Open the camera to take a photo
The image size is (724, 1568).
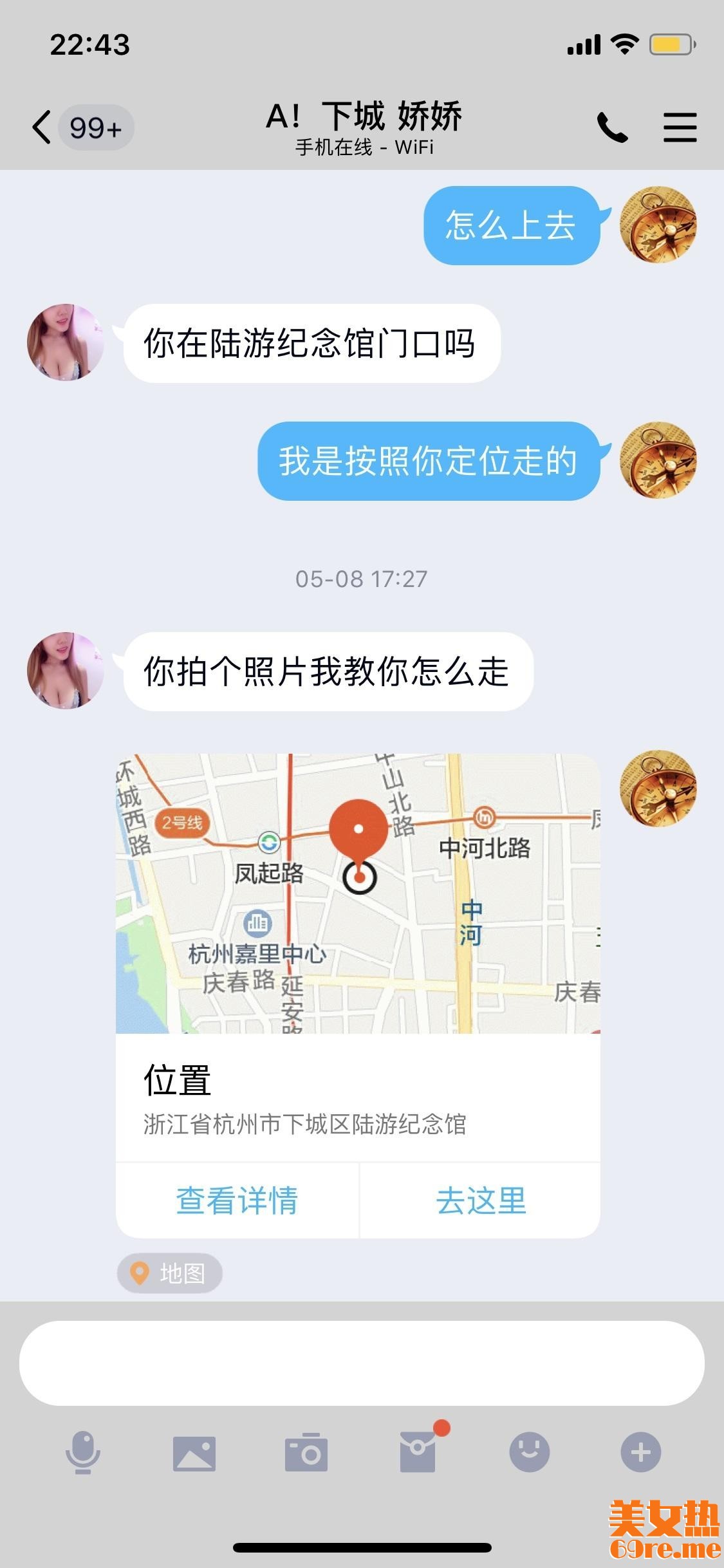coord(306,1453)
